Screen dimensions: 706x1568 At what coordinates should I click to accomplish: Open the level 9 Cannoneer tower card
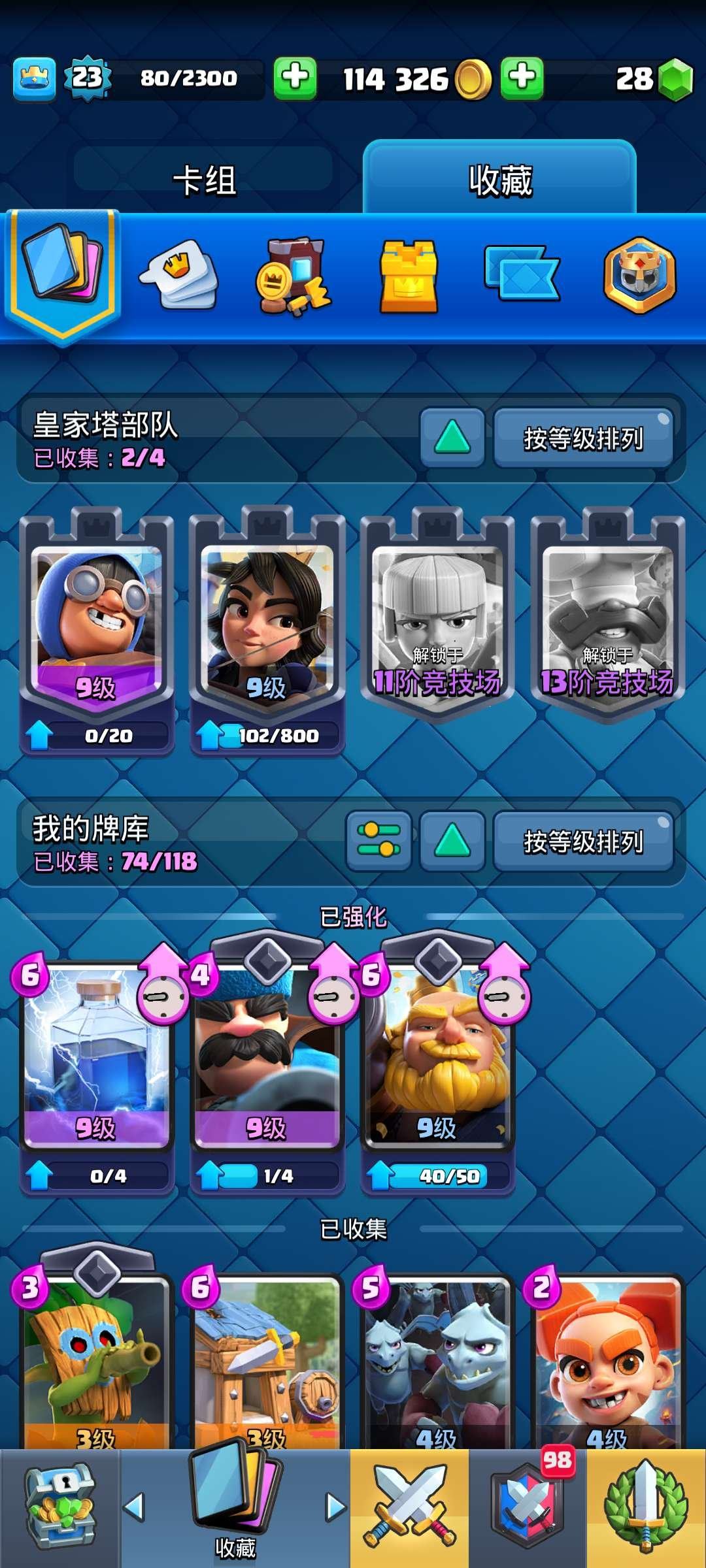(x=97, y=627)
